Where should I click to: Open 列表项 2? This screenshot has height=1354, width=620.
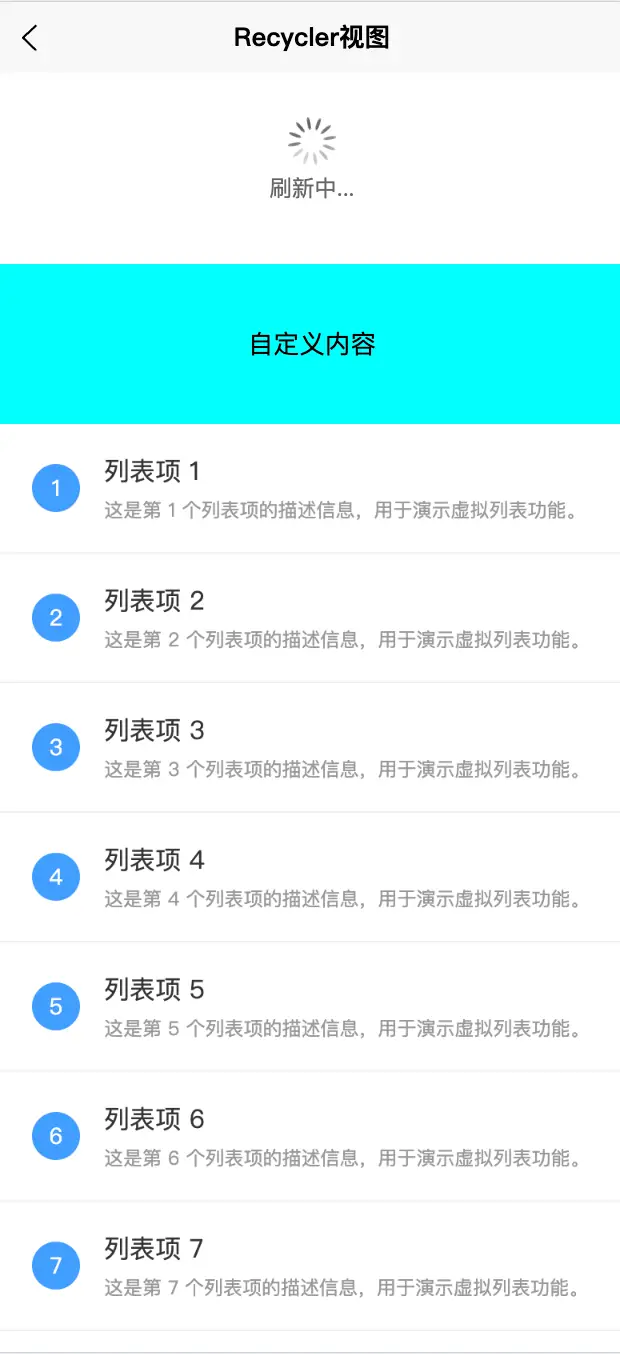(x=310, y=618)
